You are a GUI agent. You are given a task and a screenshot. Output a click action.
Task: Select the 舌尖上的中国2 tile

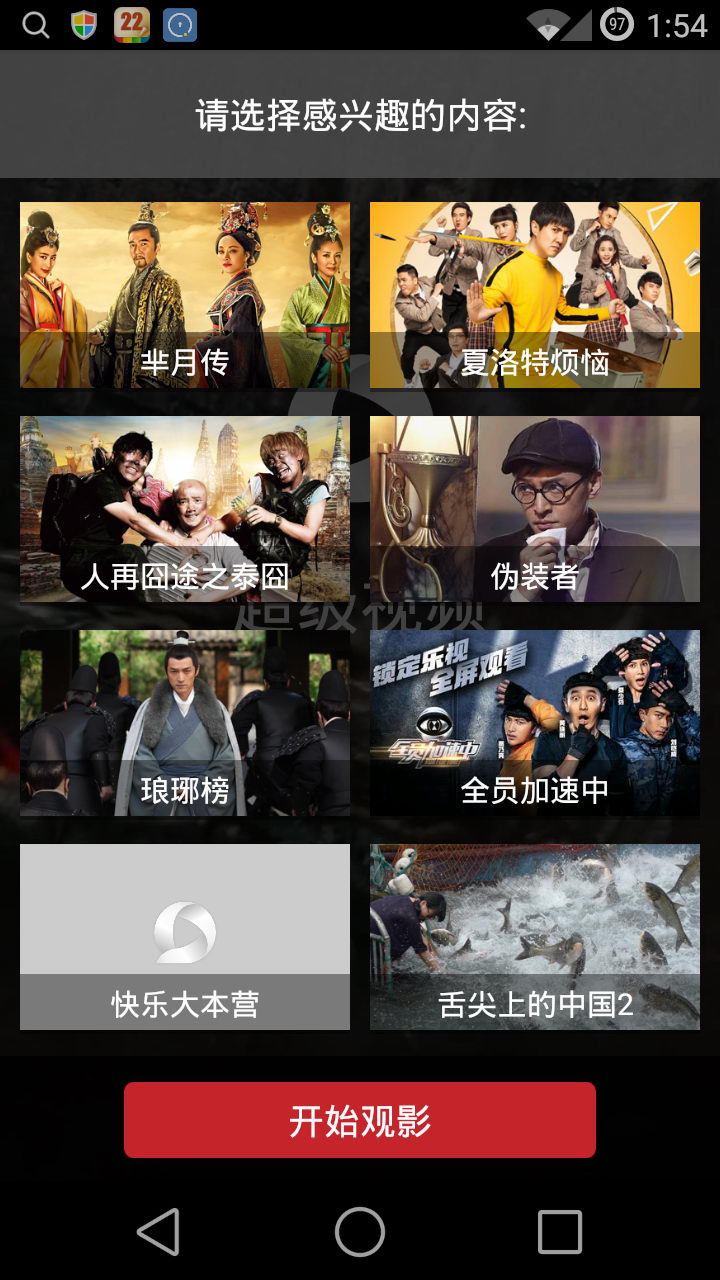(x=535, y=937)
